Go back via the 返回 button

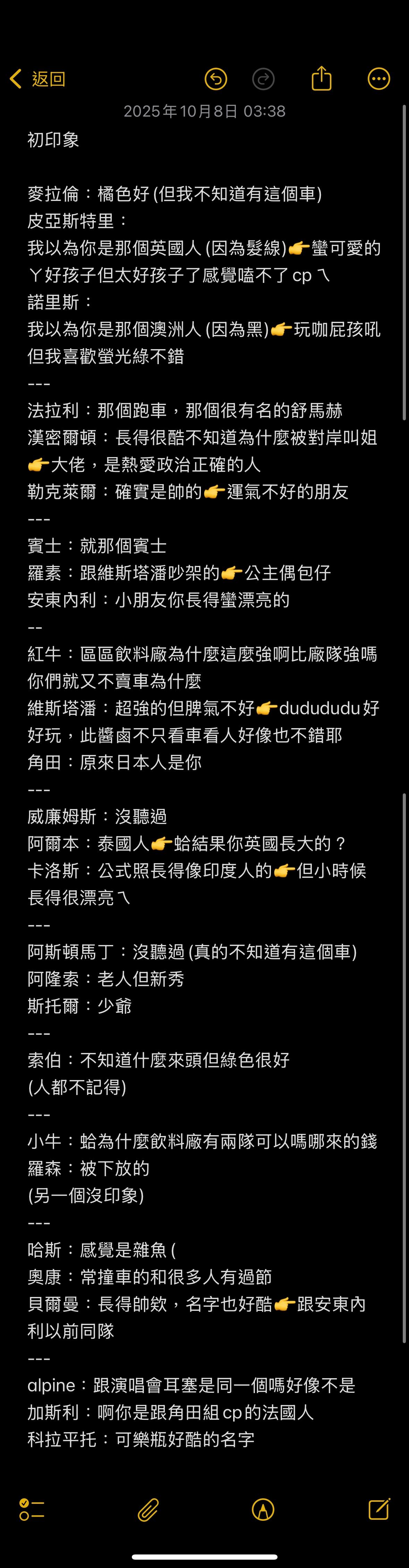point(38,78)
